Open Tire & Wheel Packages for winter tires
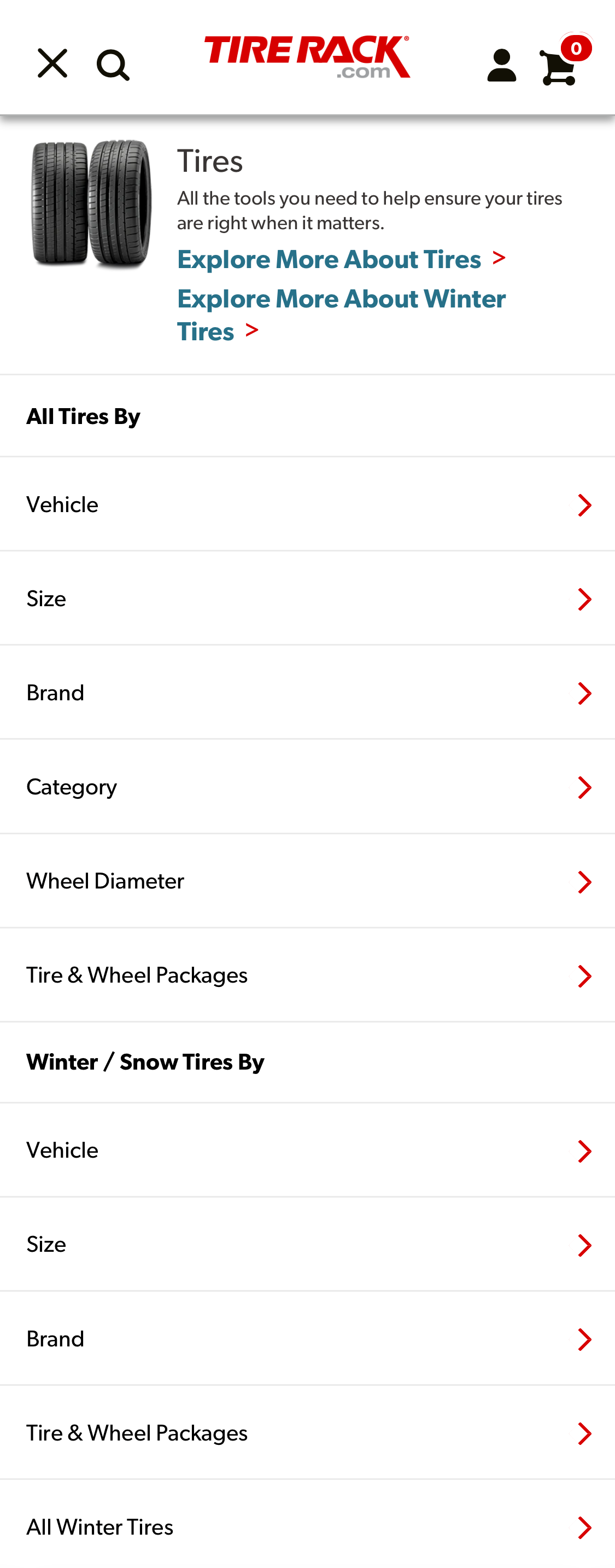This screenshot has height=1568, width=615. coord(307,1433)
